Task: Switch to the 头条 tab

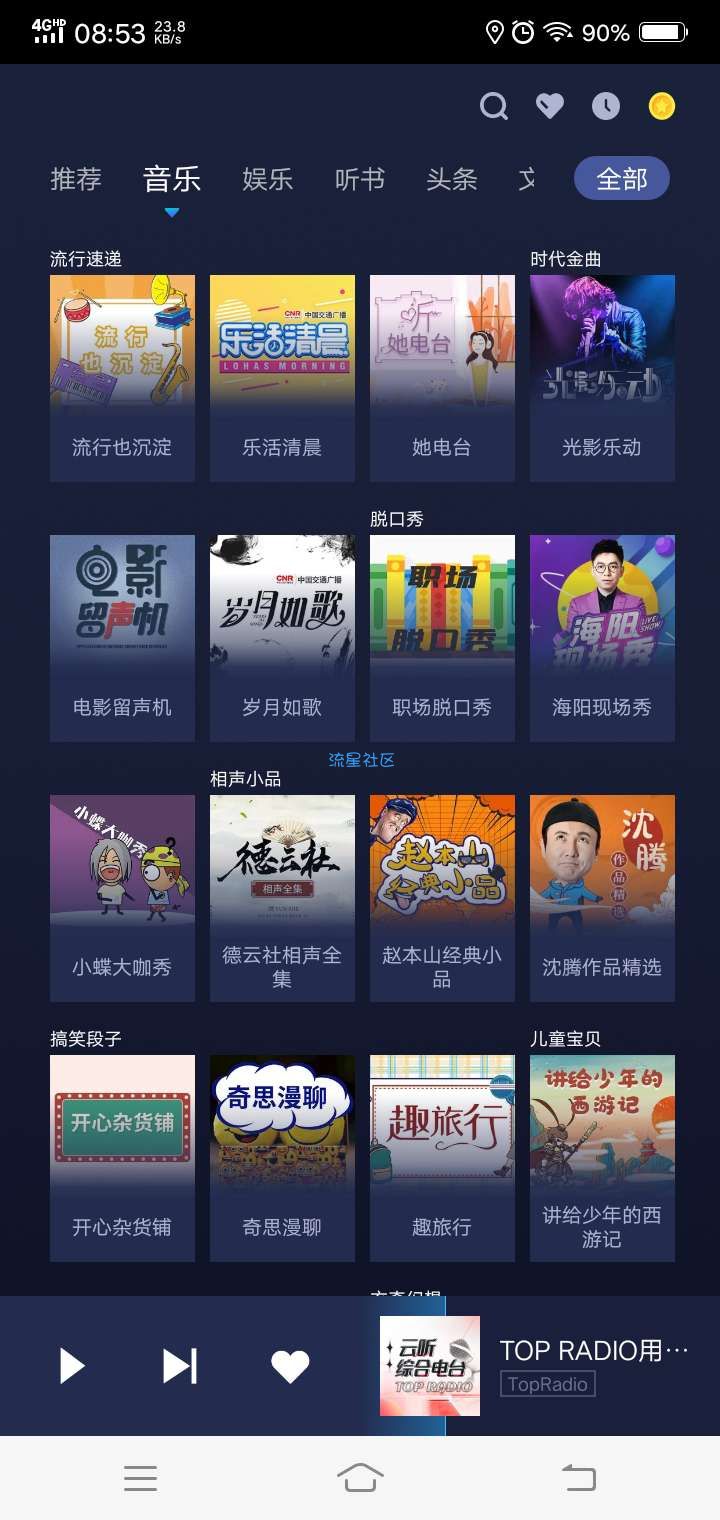Action: click(452, 180)
